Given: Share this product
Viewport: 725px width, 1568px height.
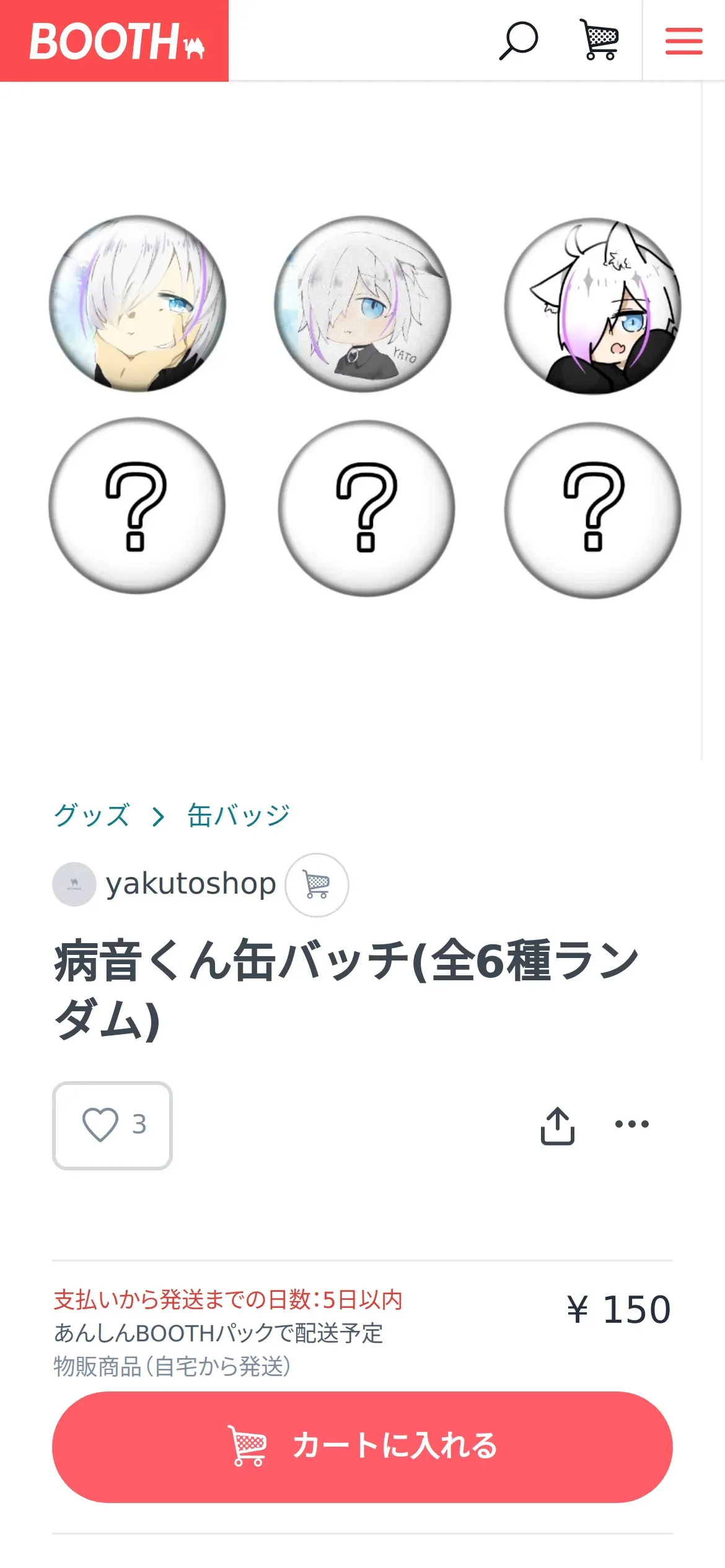Looking at the screenshot, I should (557, 1125).
